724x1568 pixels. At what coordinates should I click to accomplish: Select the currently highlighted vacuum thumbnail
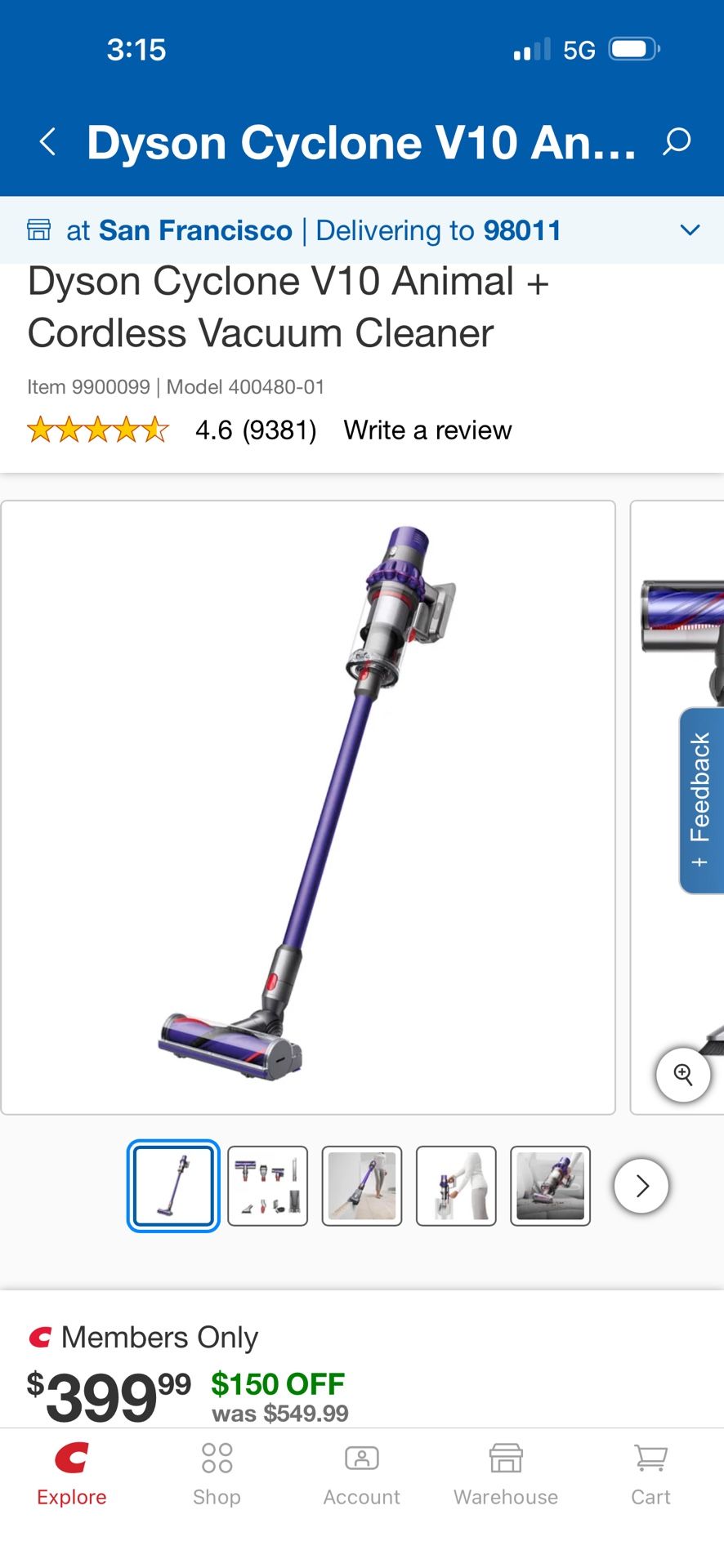tap(172, 1185)
